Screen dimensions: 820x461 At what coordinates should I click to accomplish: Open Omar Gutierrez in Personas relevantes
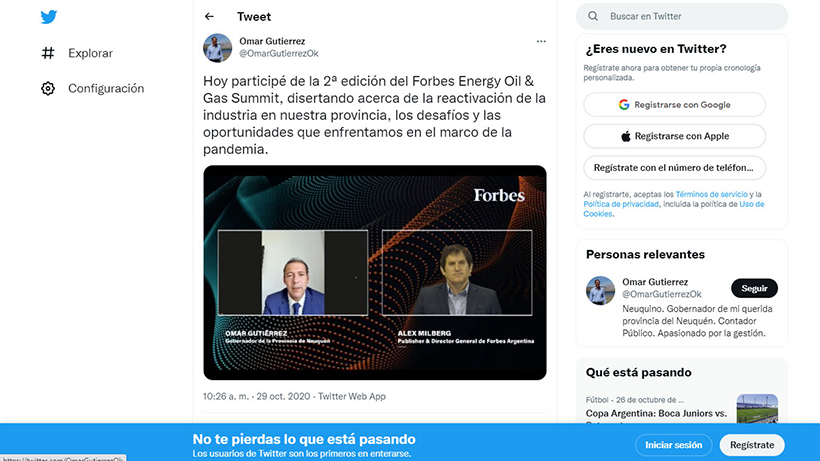[655, 282]
